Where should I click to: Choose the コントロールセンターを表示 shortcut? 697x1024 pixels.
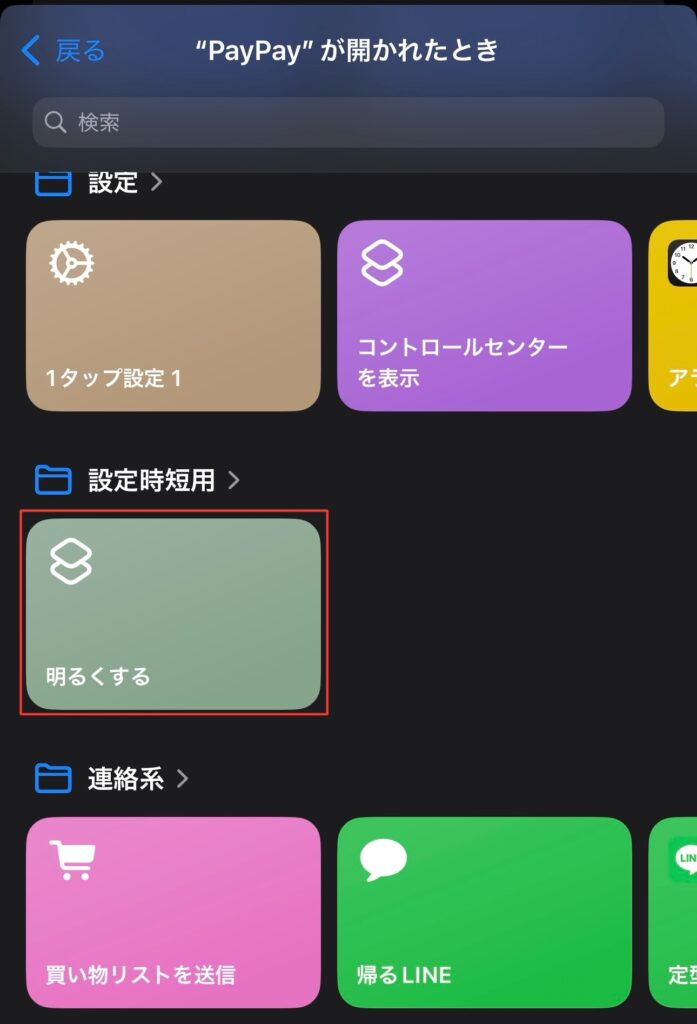pyautogui.click(x=484, y=315)
